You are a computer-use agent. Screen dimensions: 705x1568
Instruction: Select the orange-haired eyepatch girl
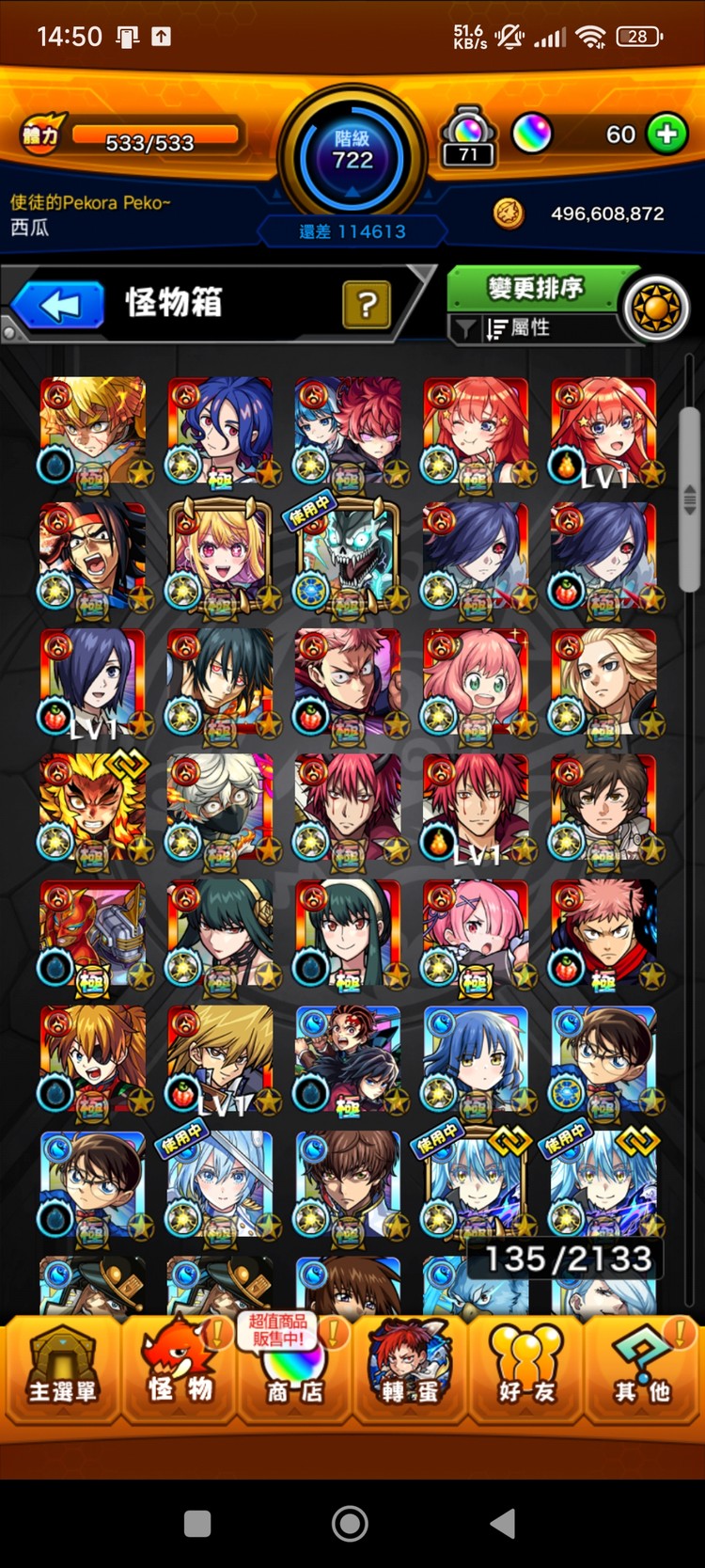click(x=92, y=1059)
